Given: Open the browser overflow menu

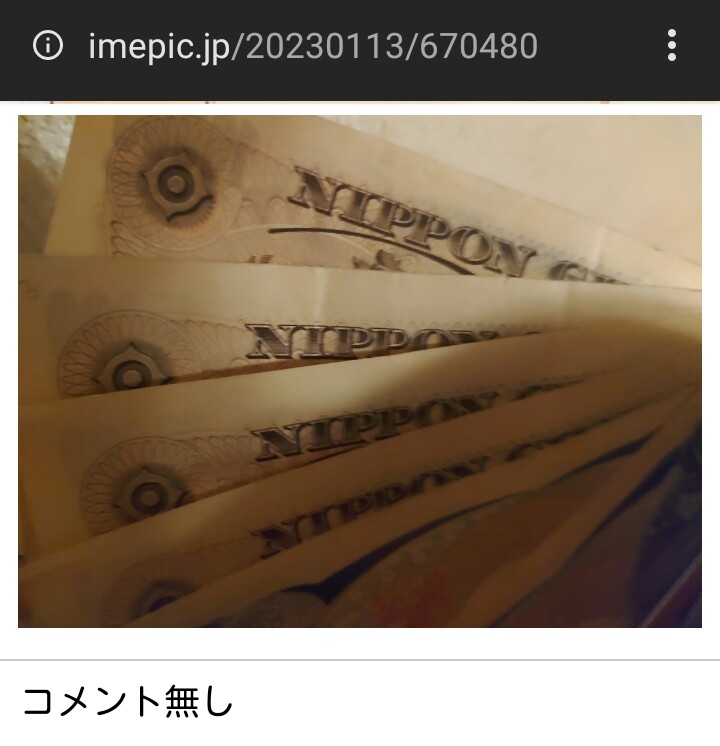Looking at the screenshot, I should coord(671,46).
